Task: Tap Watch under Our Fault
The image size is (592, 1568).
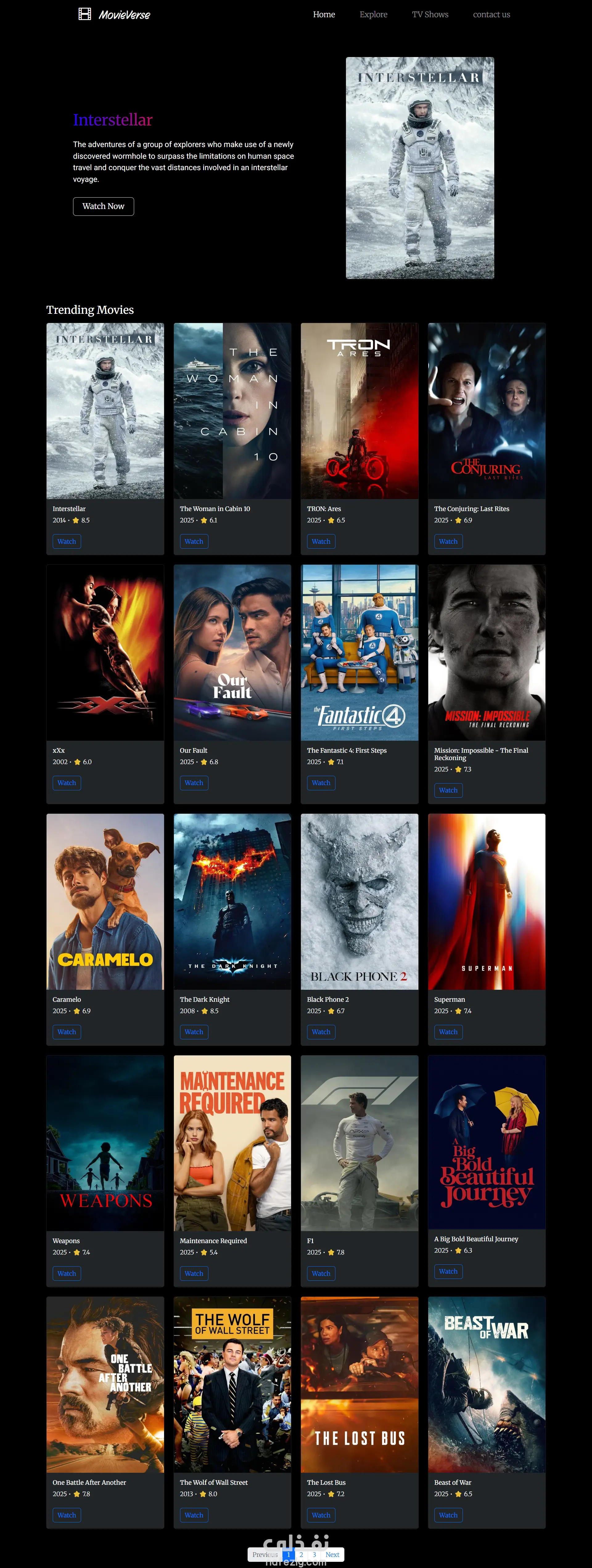Action: pyautogui.click(x=194, y=783)
